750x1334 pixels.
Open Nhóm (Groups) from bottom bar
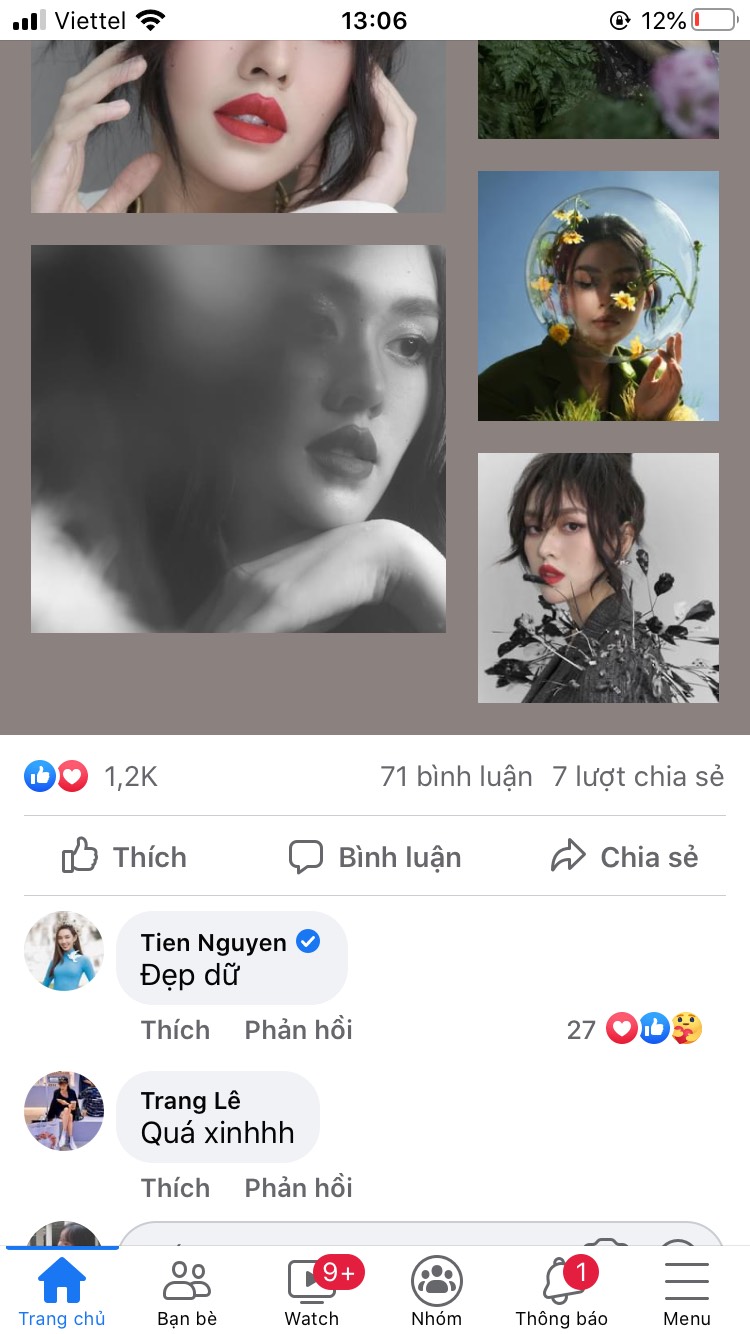[x=436, y=1280]
